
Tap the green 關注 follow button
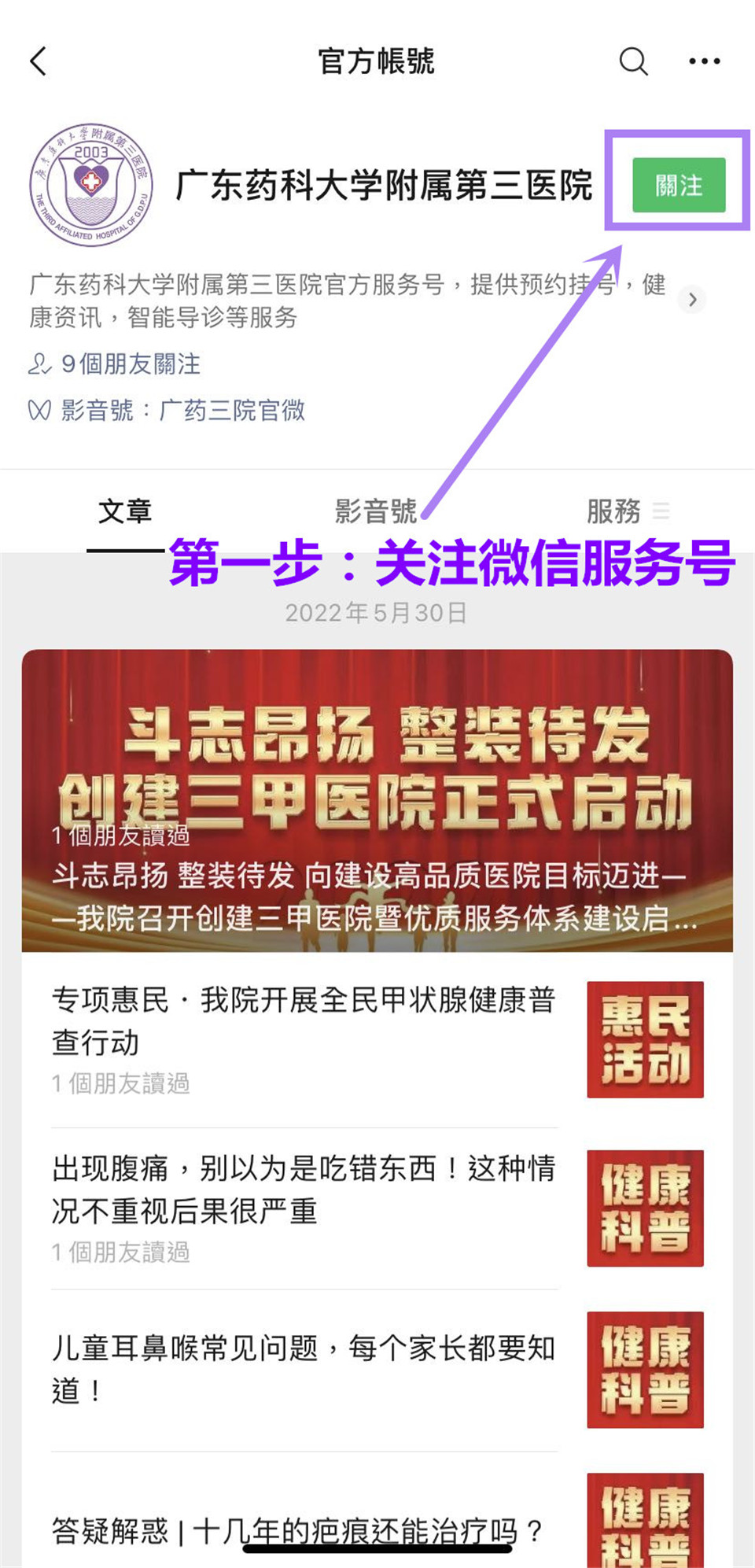coord(679,186)
